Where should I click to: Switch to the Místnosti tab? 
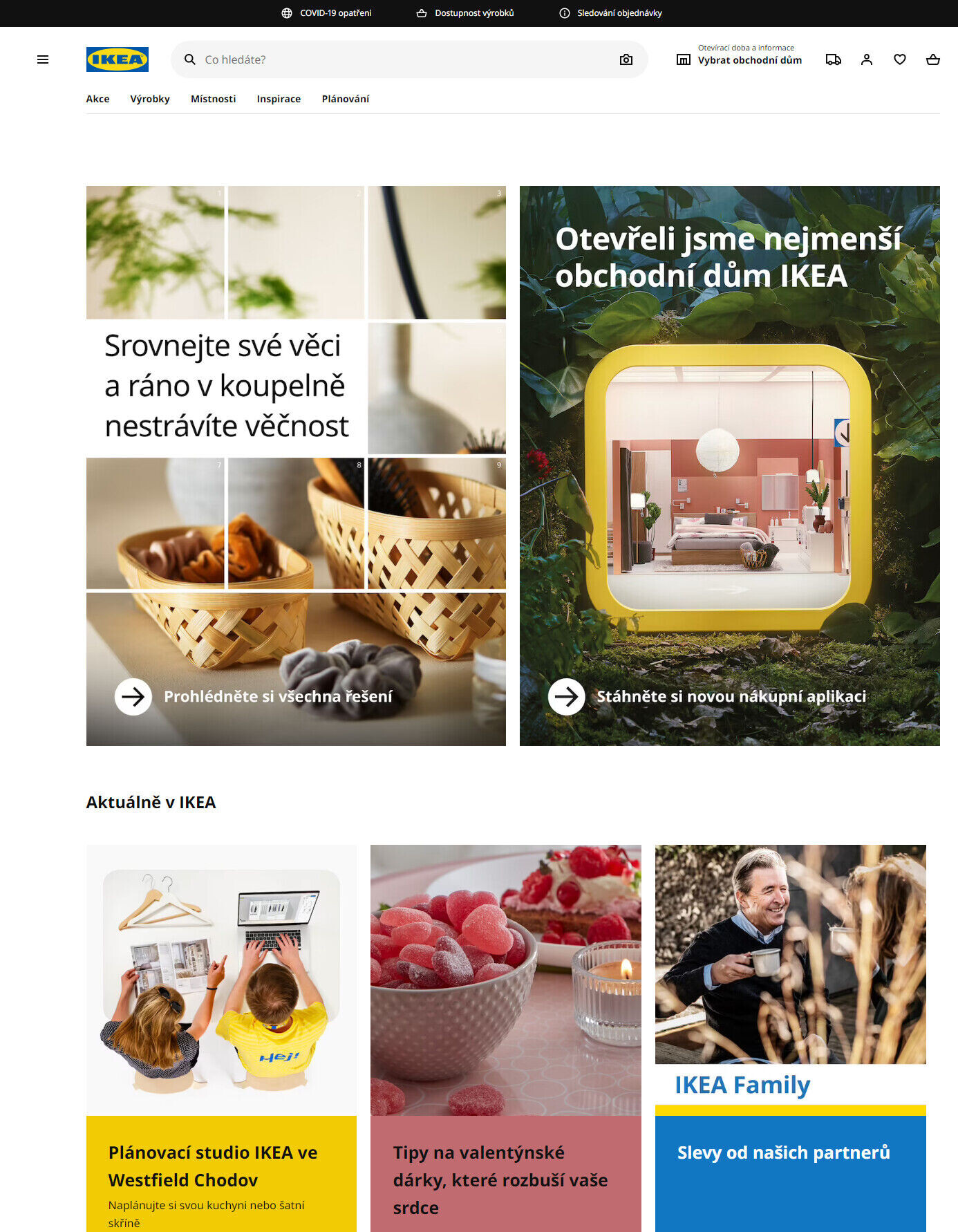point(213,99)
